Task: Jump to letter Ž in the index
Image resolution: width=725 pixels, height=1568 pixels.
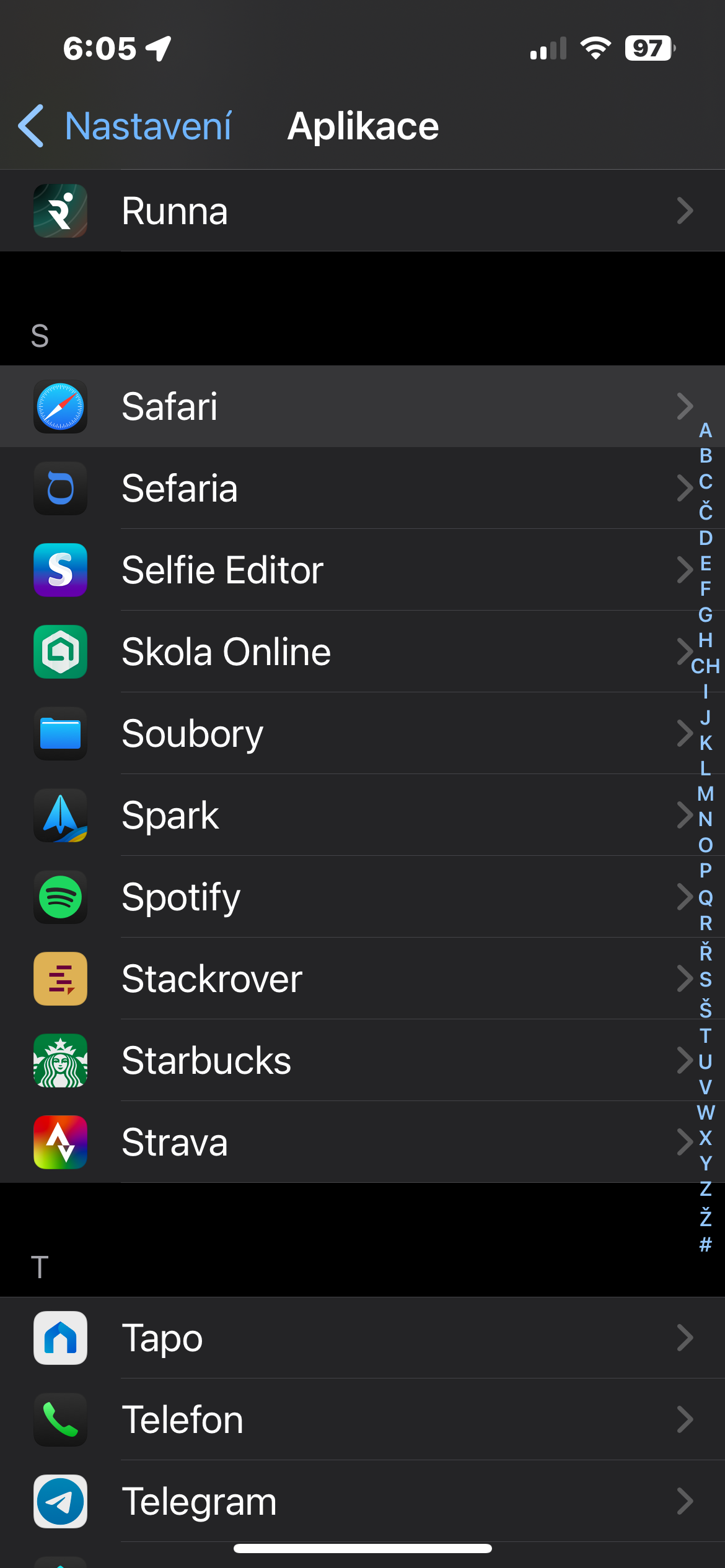Action: [705, 1217]
